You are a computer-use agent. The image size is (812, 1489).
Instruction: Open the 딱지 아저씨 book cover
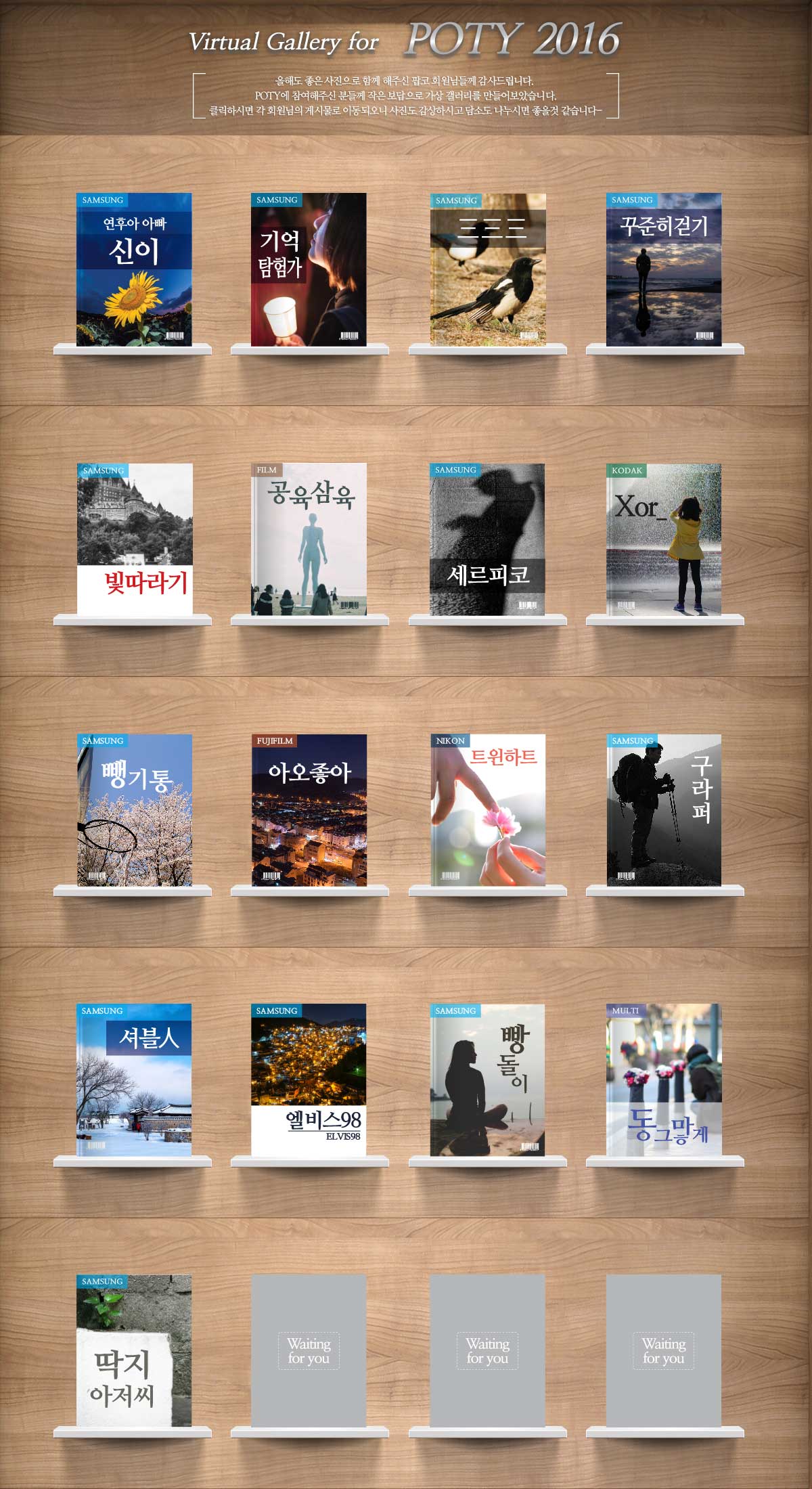134,1351
